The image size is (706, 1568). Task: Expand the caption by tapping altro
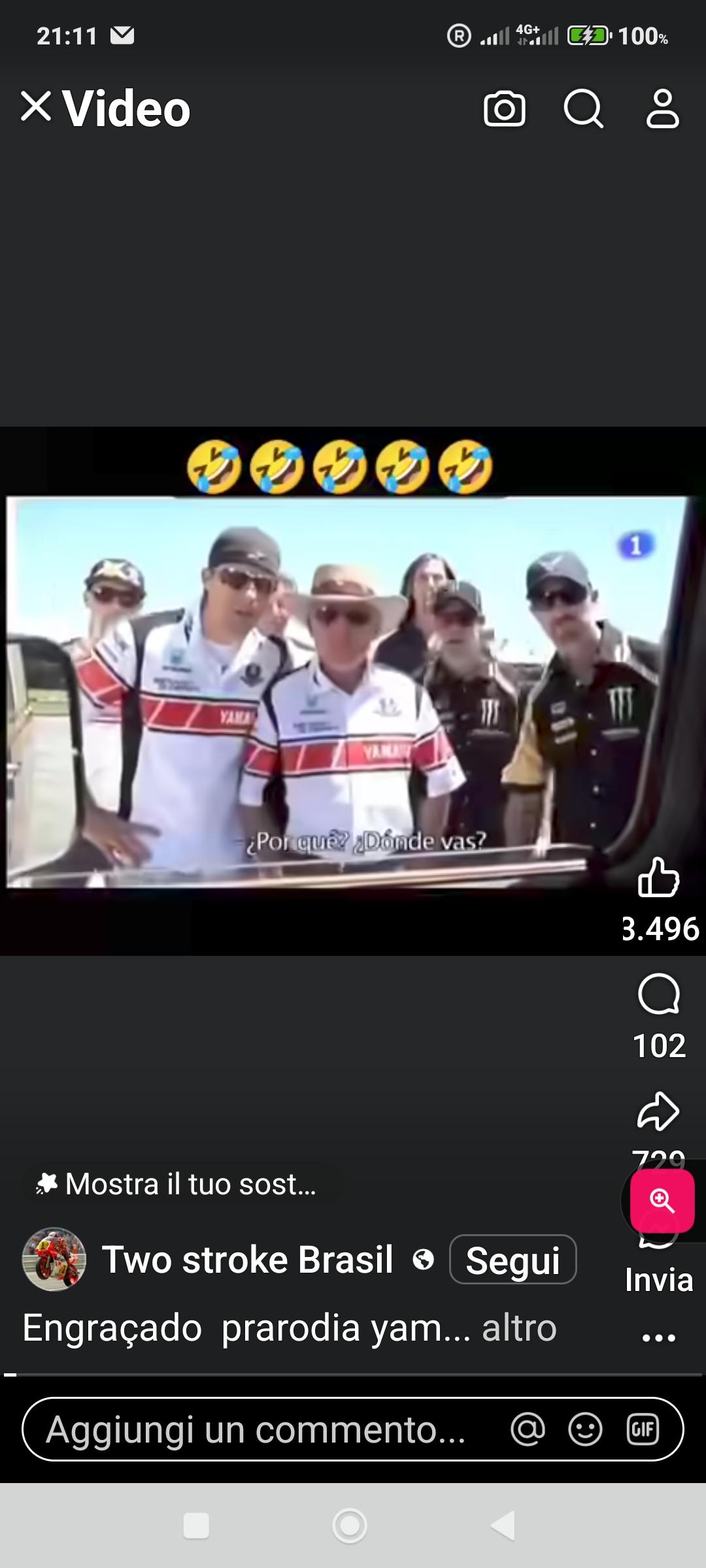click(519, 1328)
